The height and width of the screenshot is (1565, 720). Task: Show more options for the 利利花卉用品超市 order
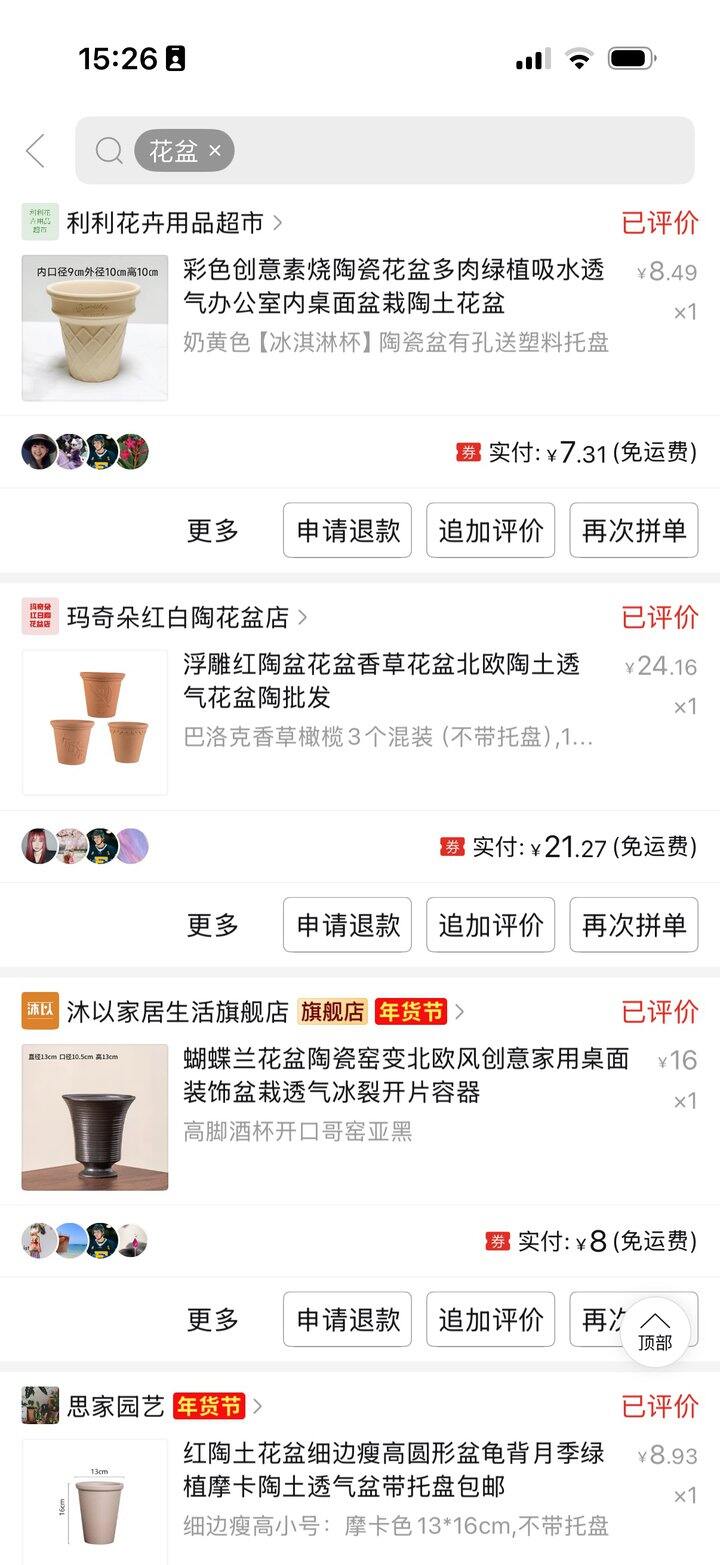coord(213,530)
